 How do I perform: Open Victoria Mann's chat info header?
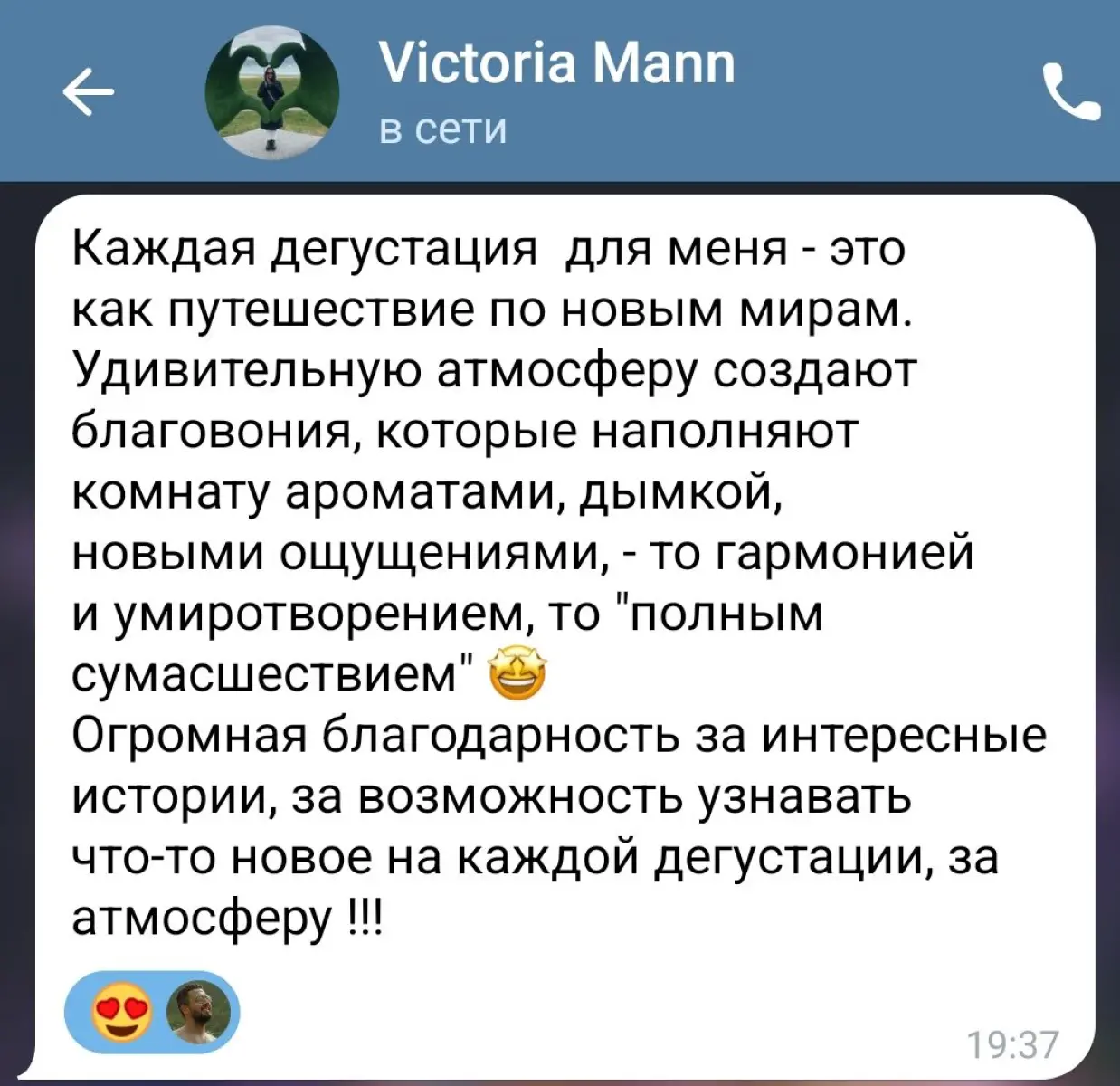point(556,92)
